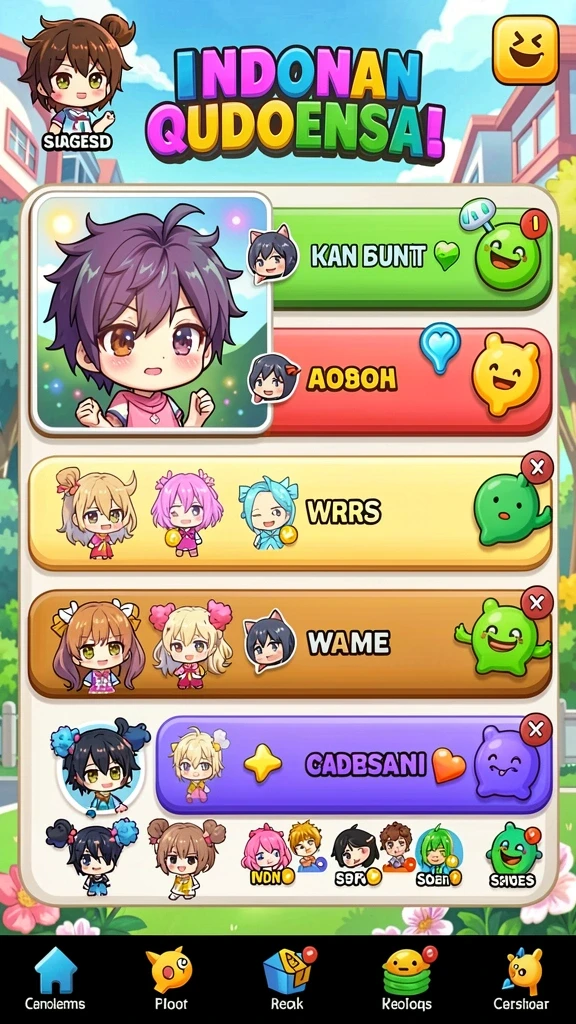This screenshot has height=1024, width=576.
Task: Tap the INDN pink-haired character
Action: (267, 855)
